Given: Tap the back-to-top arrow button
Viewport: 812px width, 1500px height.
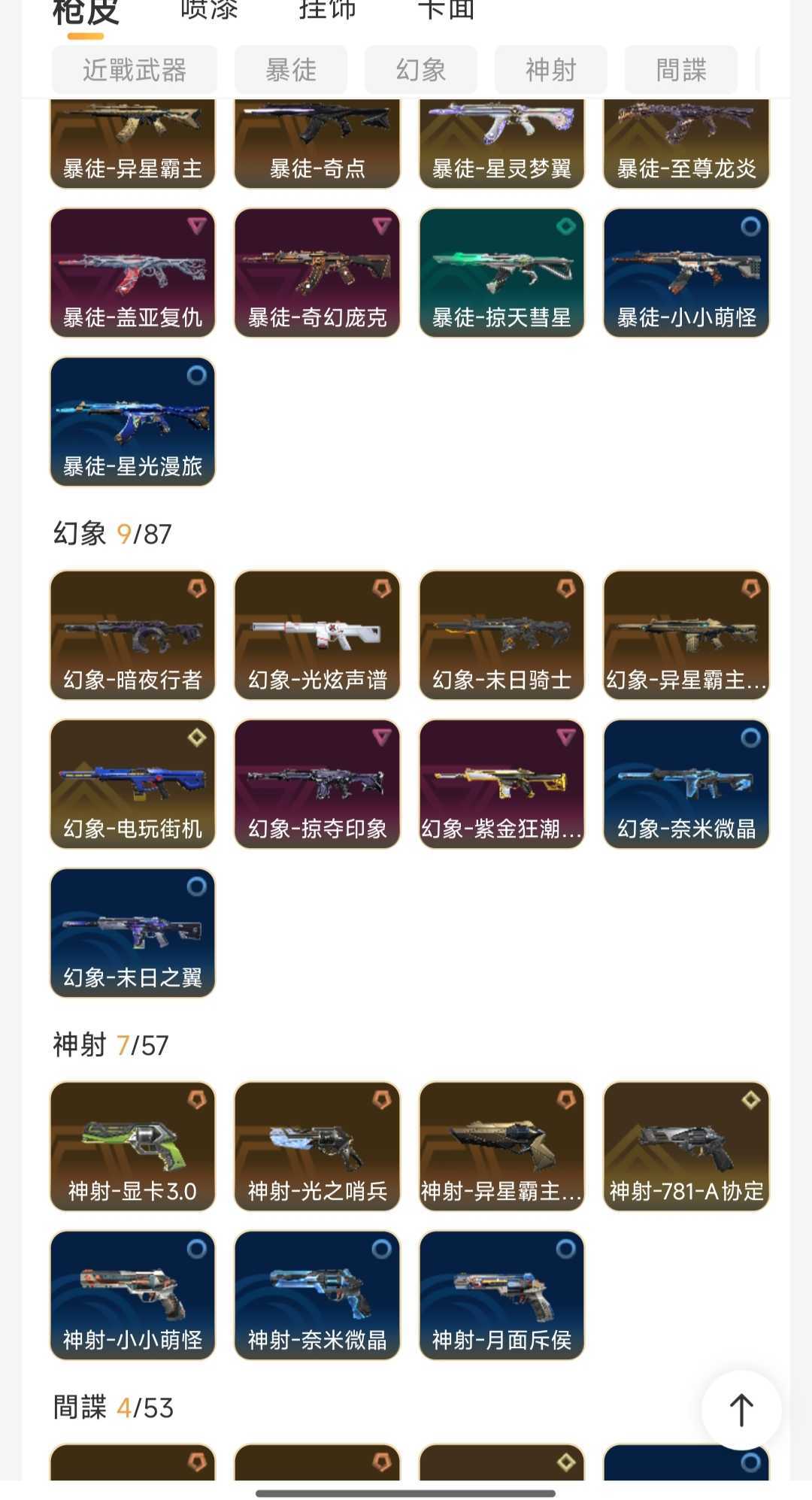Looking at the screenshot, I should point(741,1410).
